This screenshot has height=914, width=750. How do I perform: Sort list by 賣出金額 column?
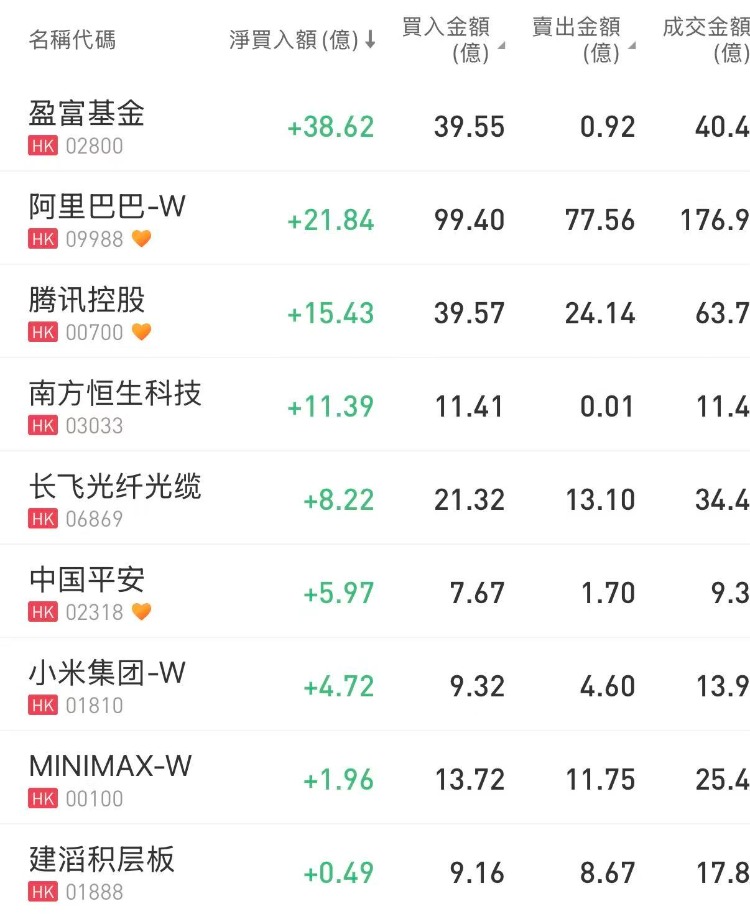(x=583, y=40)
